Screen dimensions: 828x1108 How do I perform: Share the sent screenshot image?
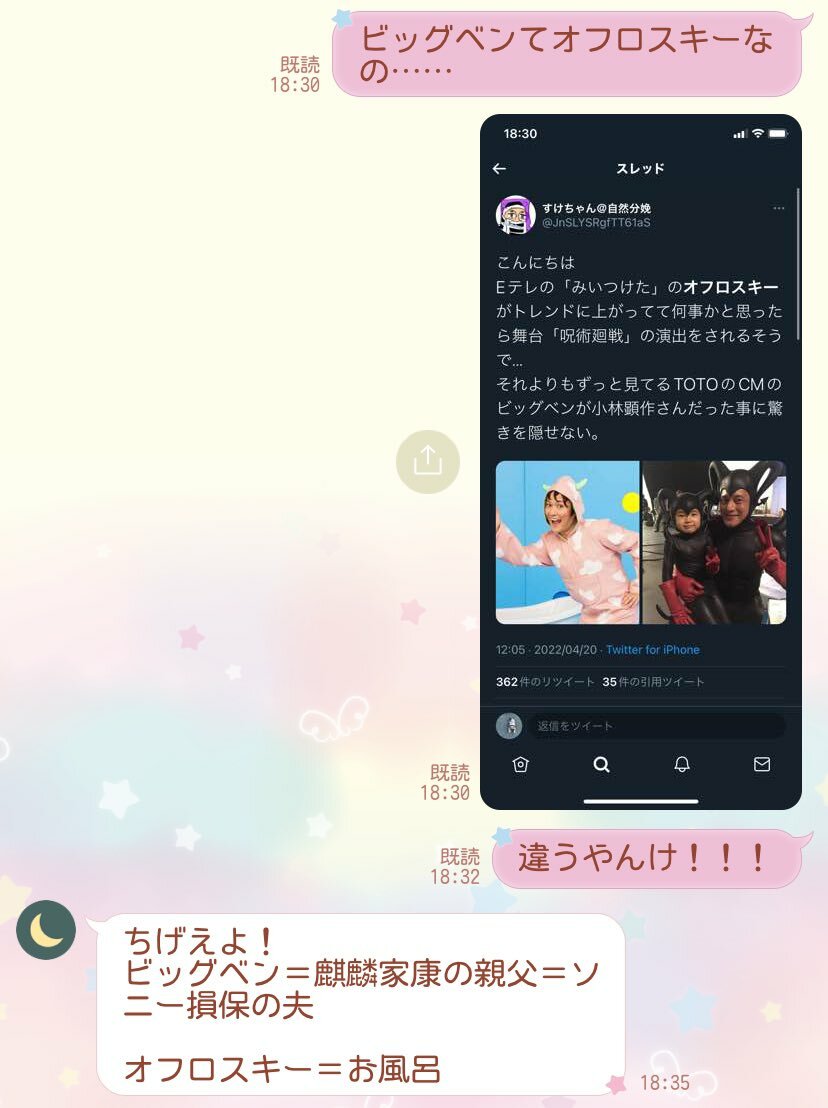point(427,461)
